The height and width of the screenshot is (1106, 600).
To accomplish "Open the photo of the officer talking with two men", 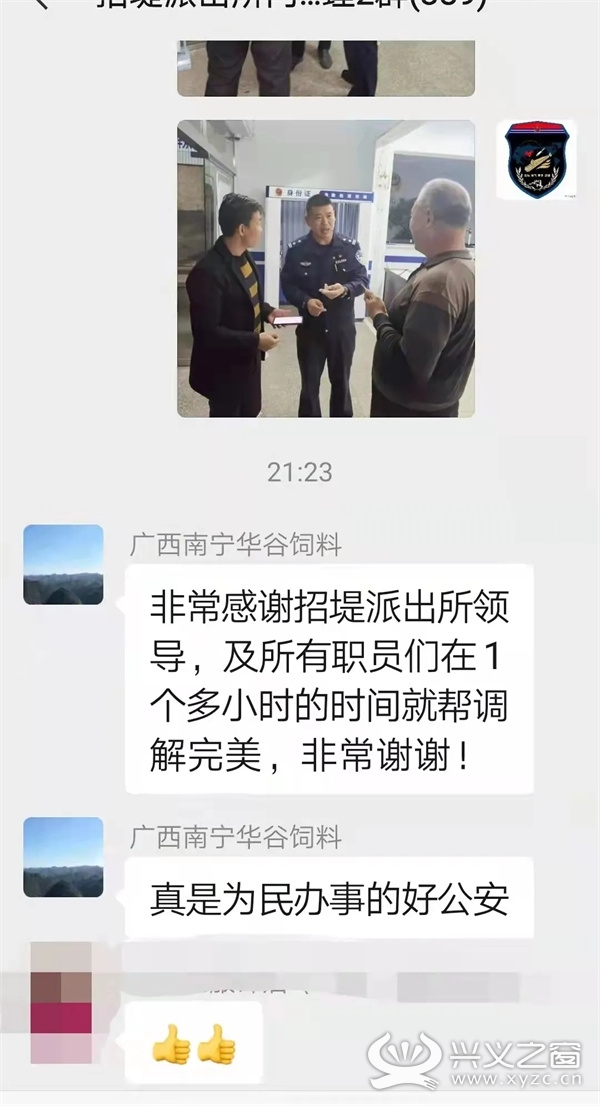I will pyautogui.click(x=326, y=269).
